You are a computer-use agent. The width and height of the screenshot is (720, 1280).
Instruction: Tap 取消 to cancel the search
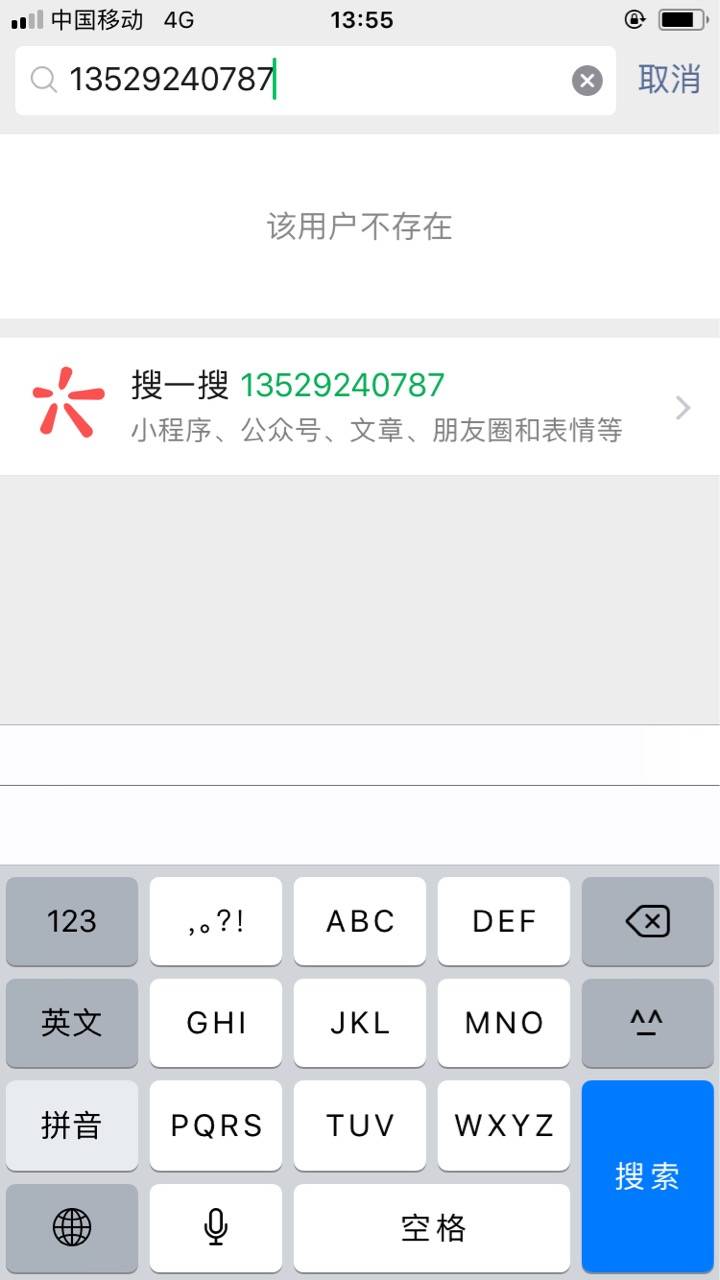(669, 79)
